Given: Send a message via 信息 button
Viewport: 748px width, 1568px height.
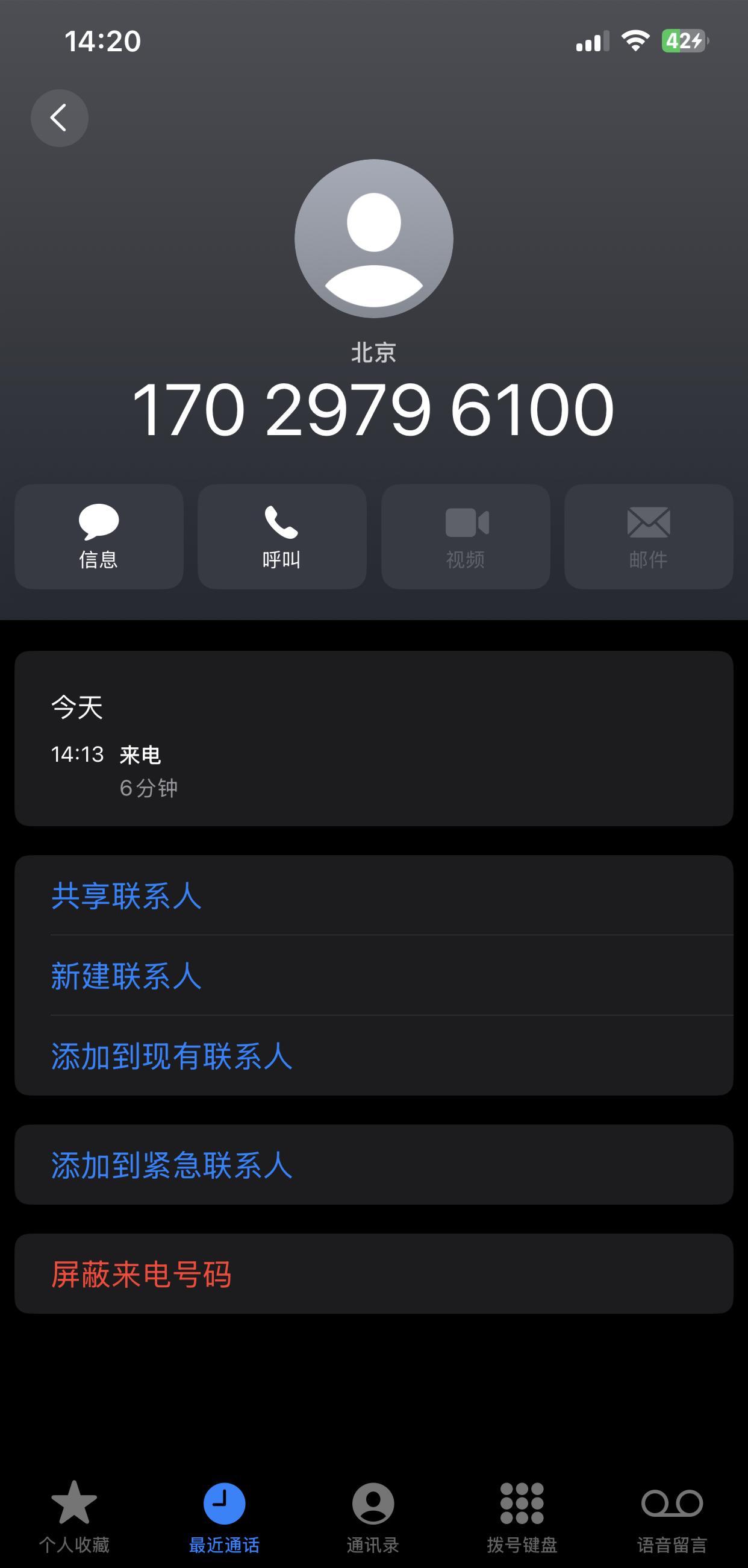Looking at the screenshot, I should (99, 536).
